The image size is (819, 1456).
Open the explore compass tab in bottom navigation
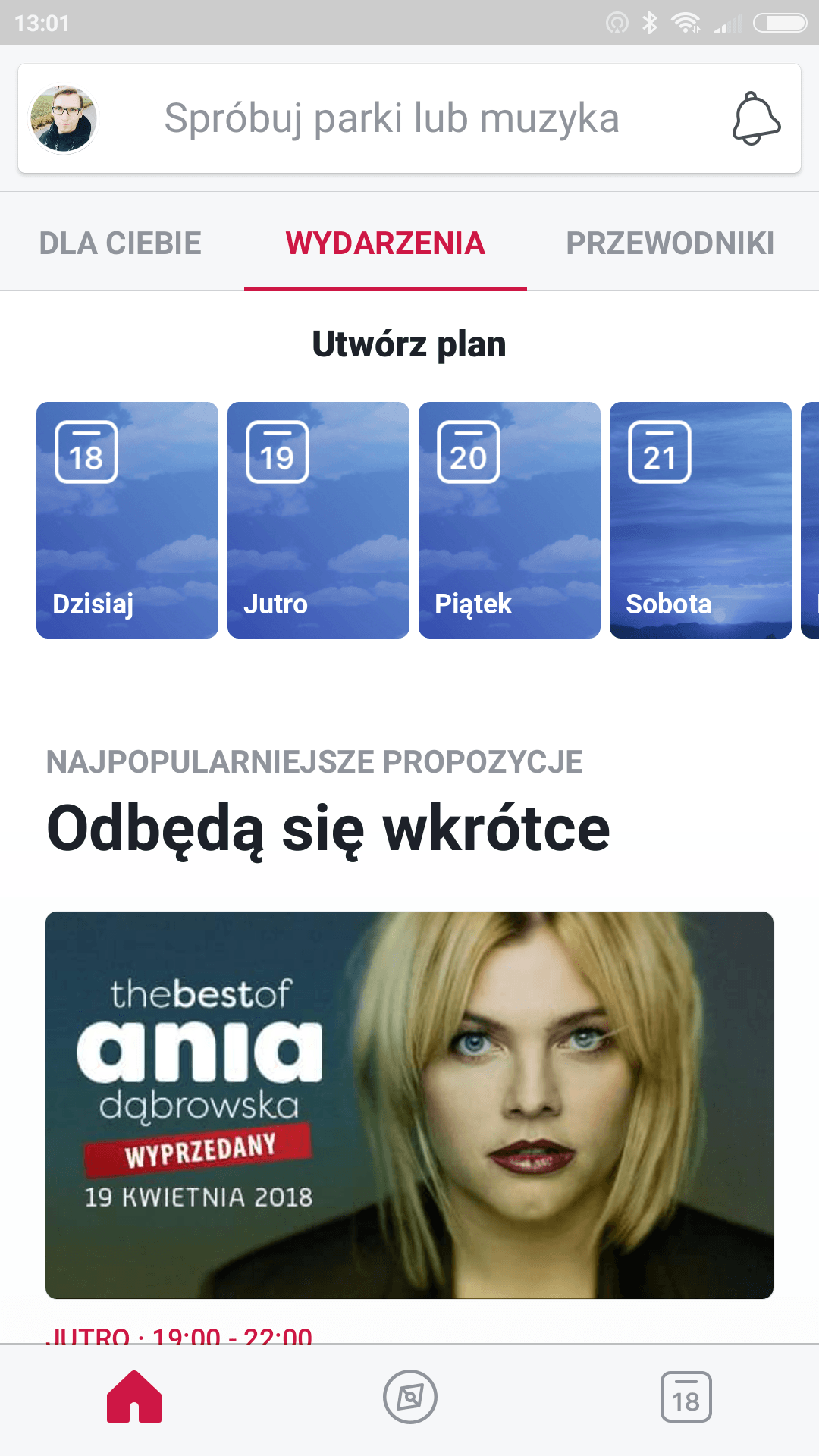(409, 1396)
